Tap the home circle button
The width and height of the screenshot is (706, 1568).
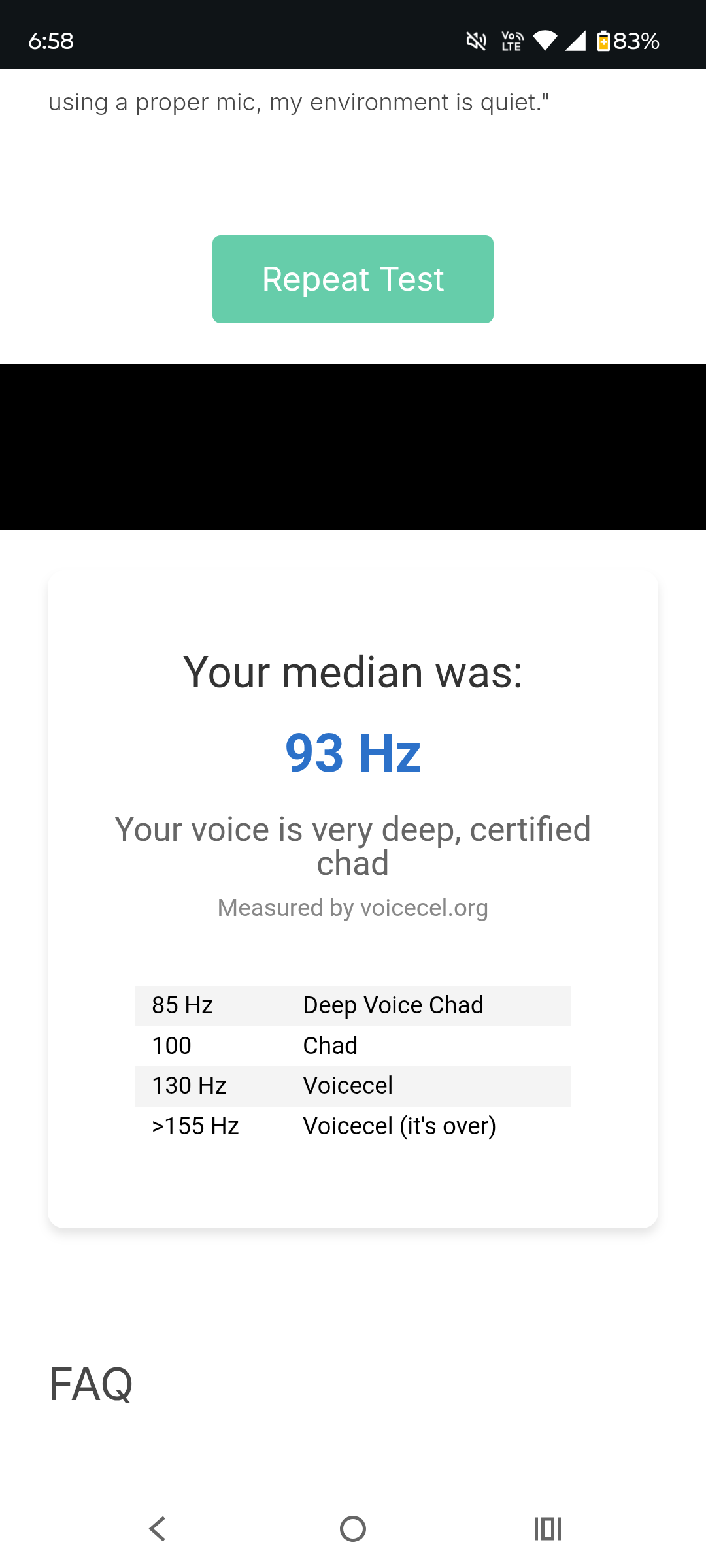pos(352,1529)
